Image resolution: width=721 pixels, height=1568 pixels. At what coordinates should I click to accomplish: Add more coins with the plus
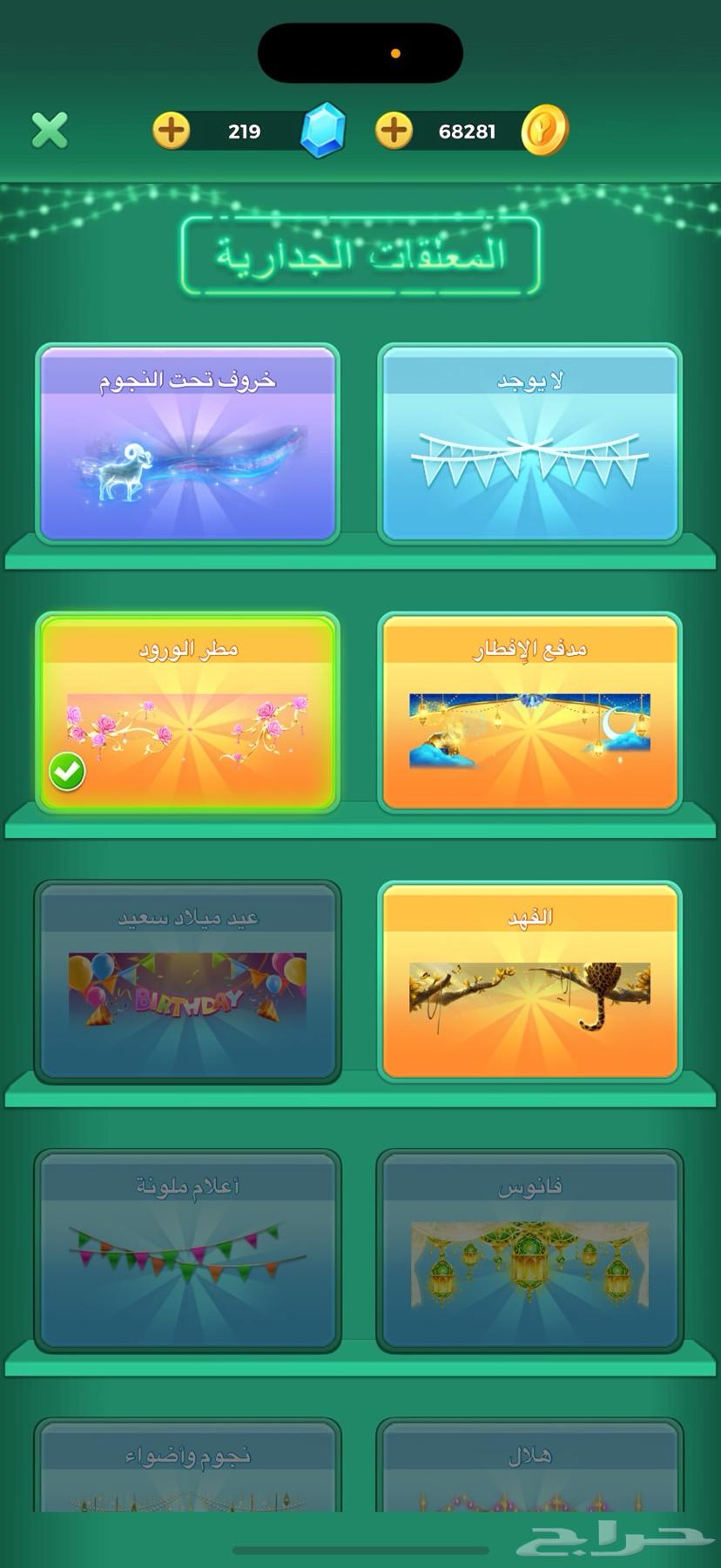[x=394, y=131]
